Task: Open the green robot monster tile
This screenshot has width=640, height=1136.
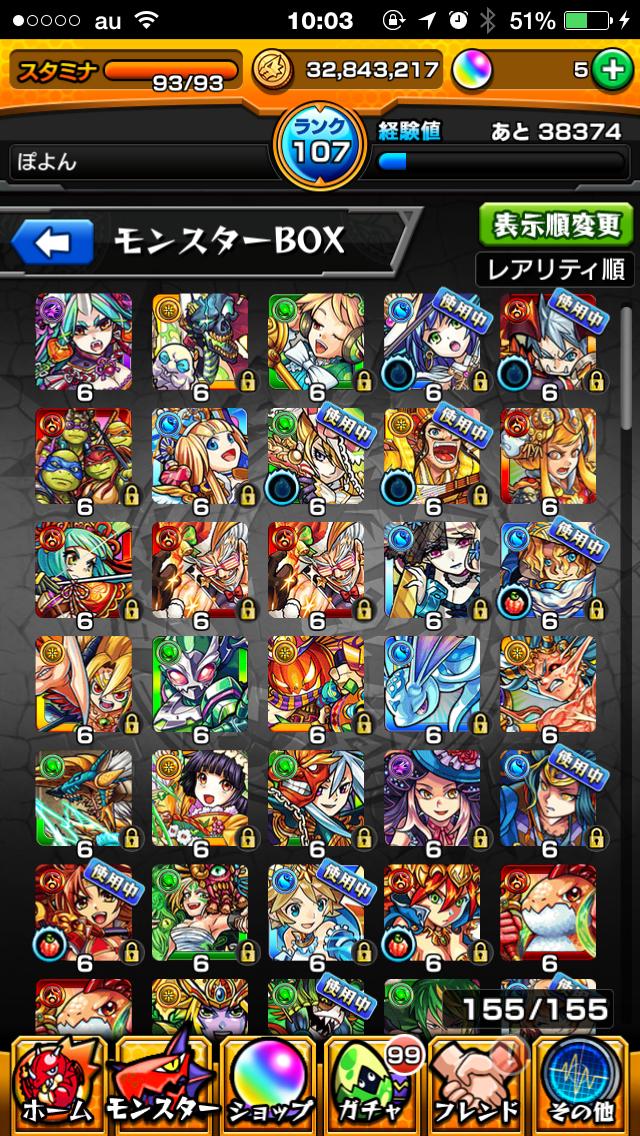Action: tap(200, 683)
